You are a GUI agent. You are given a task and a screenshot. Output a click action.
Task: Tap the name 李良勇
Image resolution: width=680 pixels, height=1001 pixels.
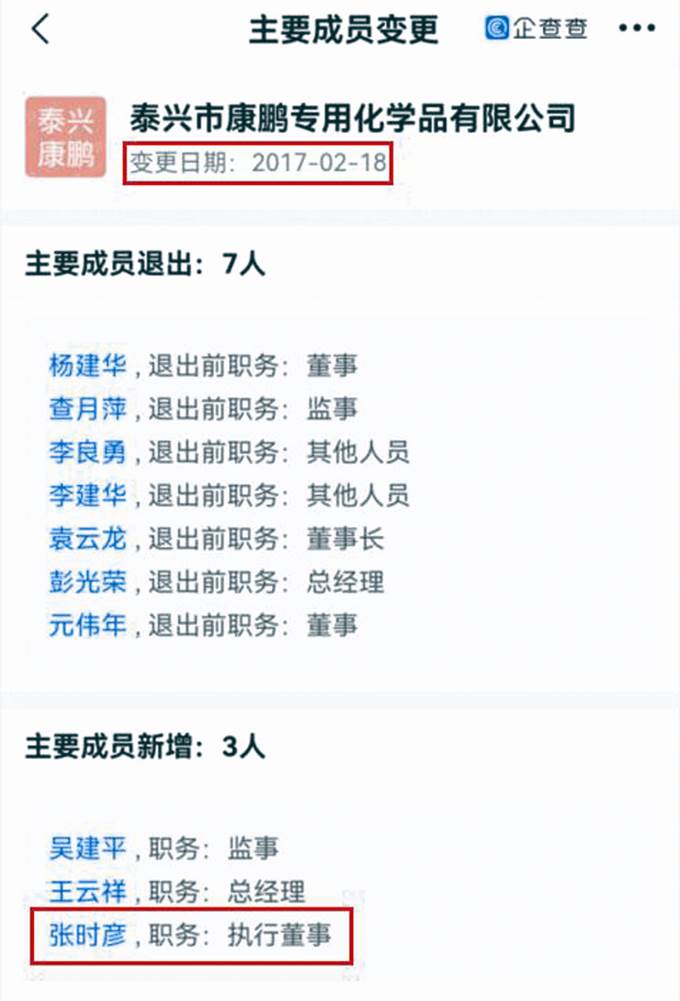tap(88, 453)
